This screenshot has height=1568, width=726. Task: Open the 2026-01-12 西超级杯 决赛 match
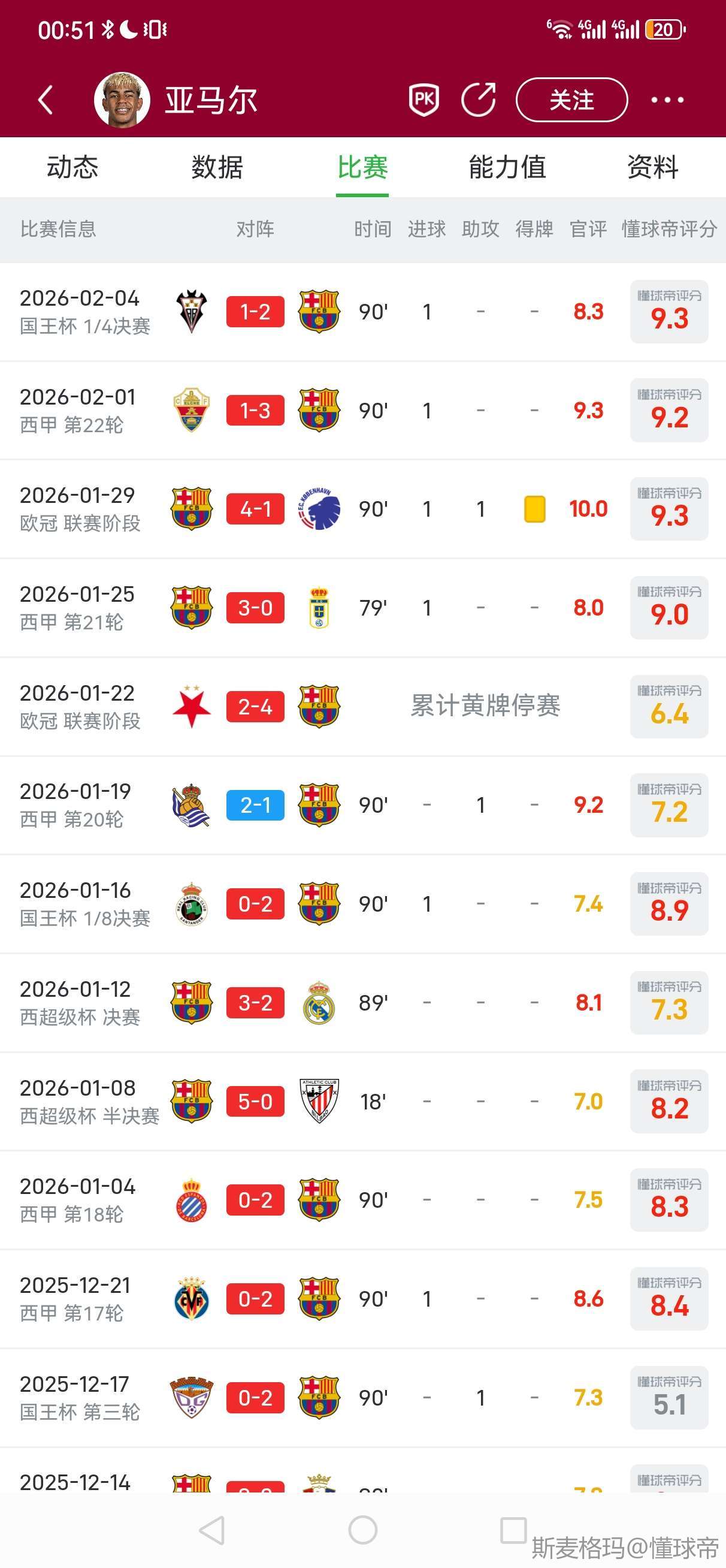tap(256, 1003)
